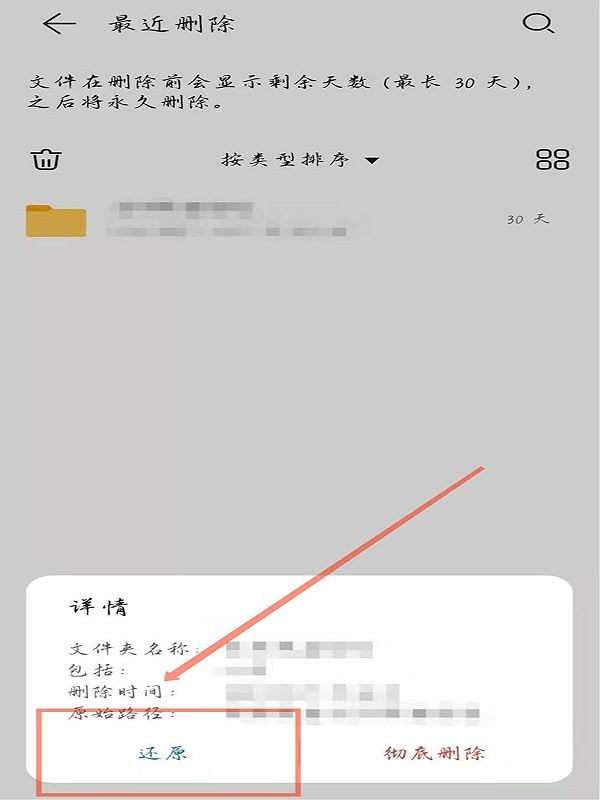Open the 按类型排序 sort dropdown
This screenshot has height=800, width=600.
(x=300, y=160)
